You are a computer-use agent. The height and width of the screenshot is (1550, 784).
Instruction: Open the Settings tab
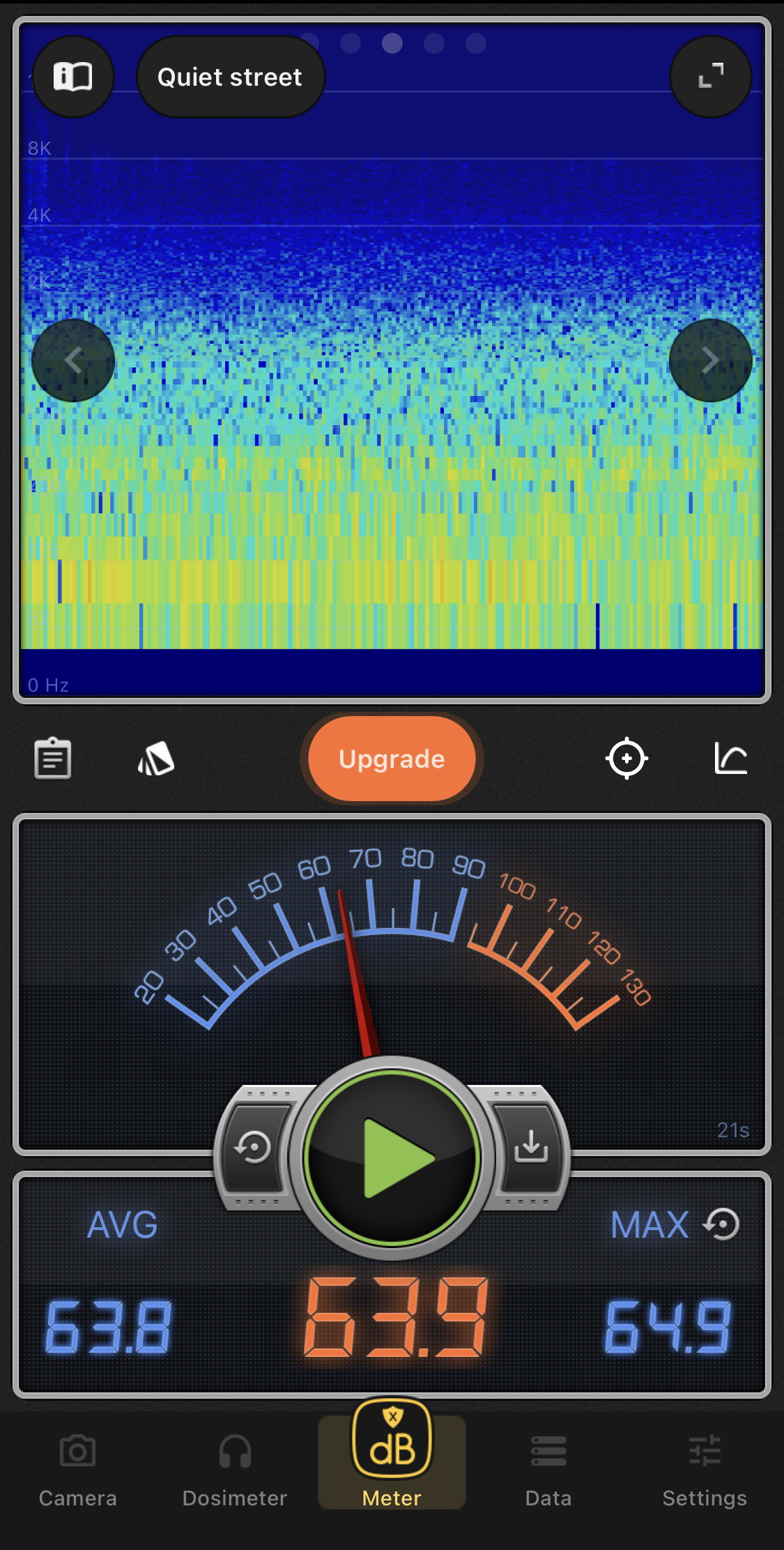click(x=705, y=1468)
